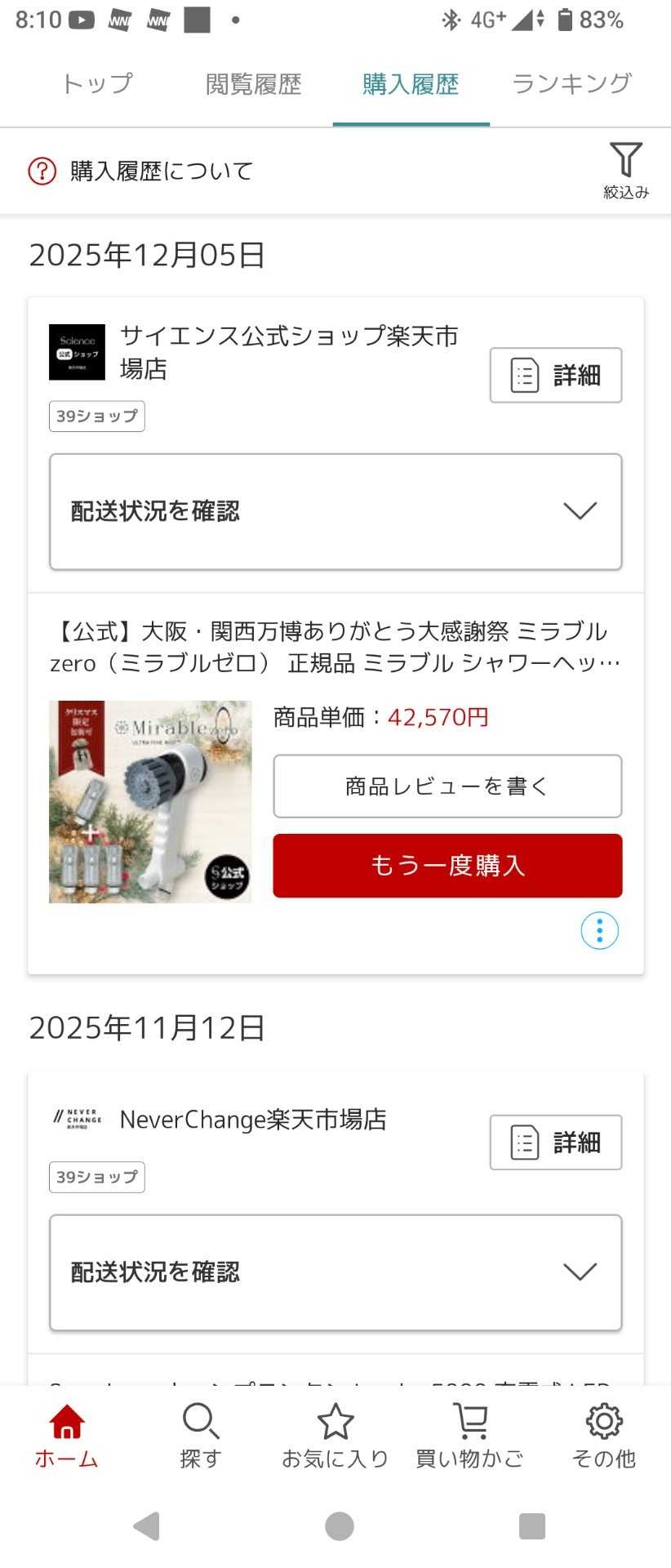Switch to the ランキング tab
Screen dimensions: 671x1568
click(571, 84)
